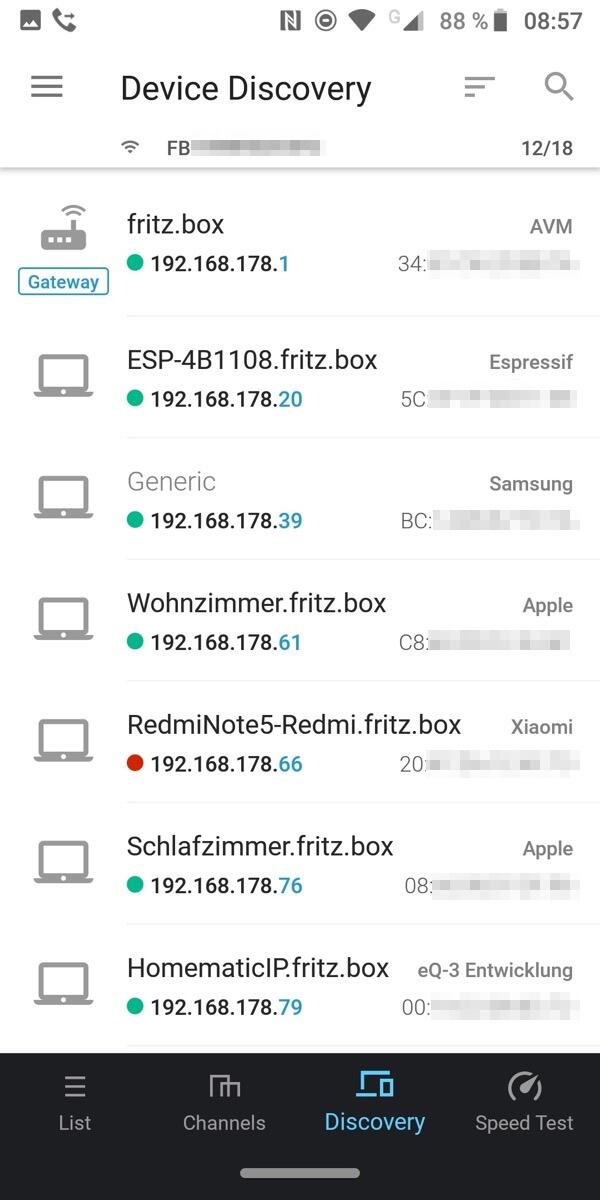Tap the home gesture pill
The height and width of the screenshot is (1200, 600).
coord(300,1173)
